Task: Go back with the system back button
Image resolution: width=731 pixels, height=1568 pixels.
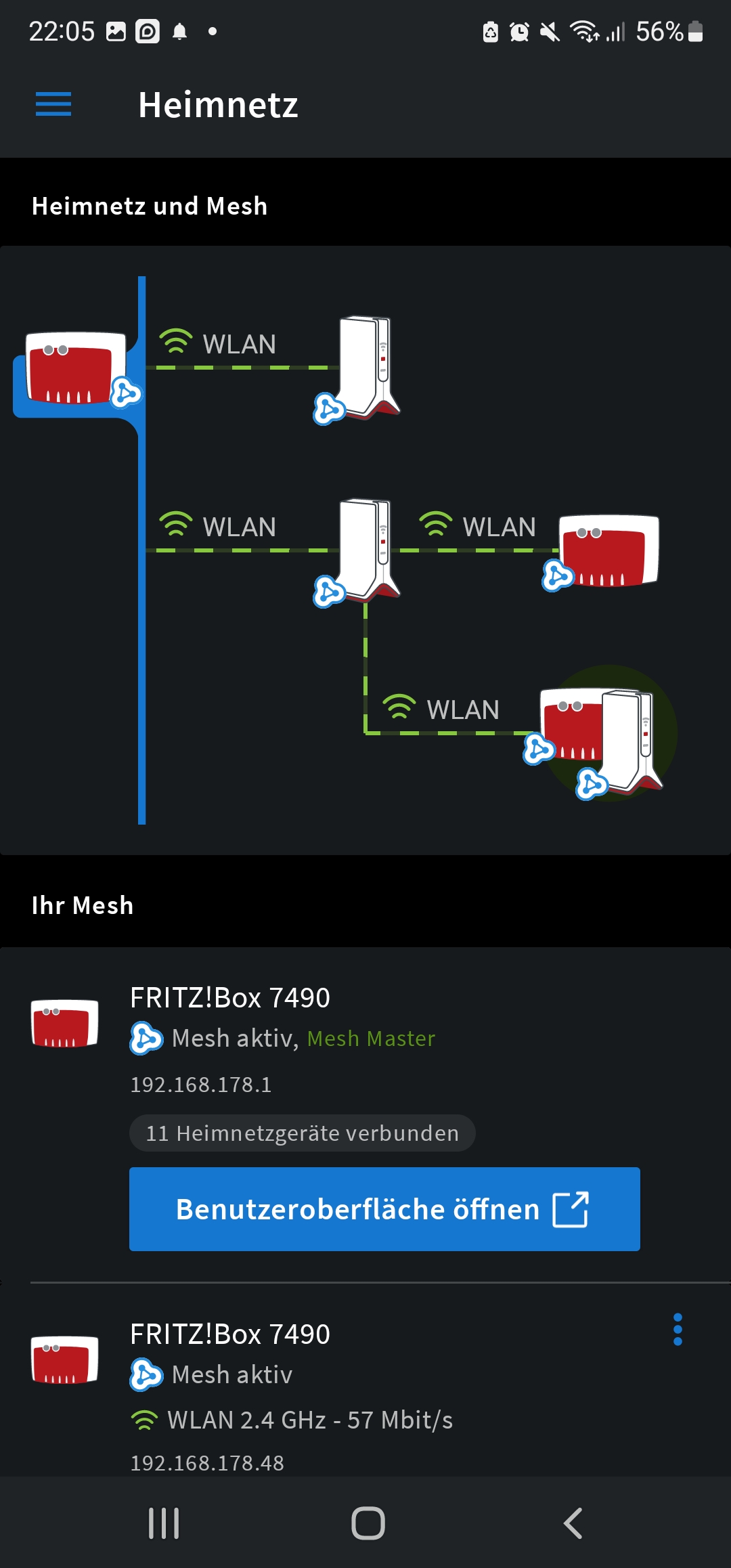Action: point(573,1523)
